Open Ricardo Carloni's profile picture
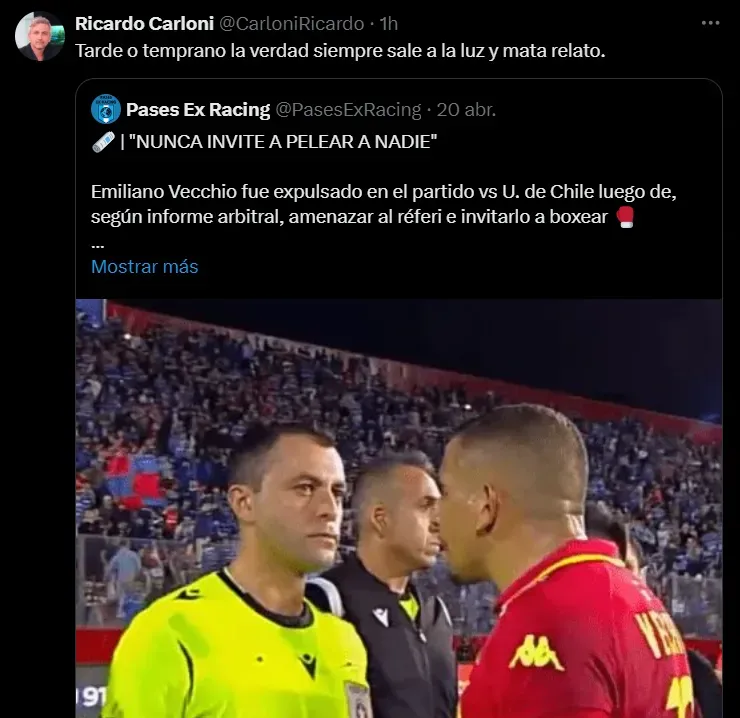 (x=39, y=36)
